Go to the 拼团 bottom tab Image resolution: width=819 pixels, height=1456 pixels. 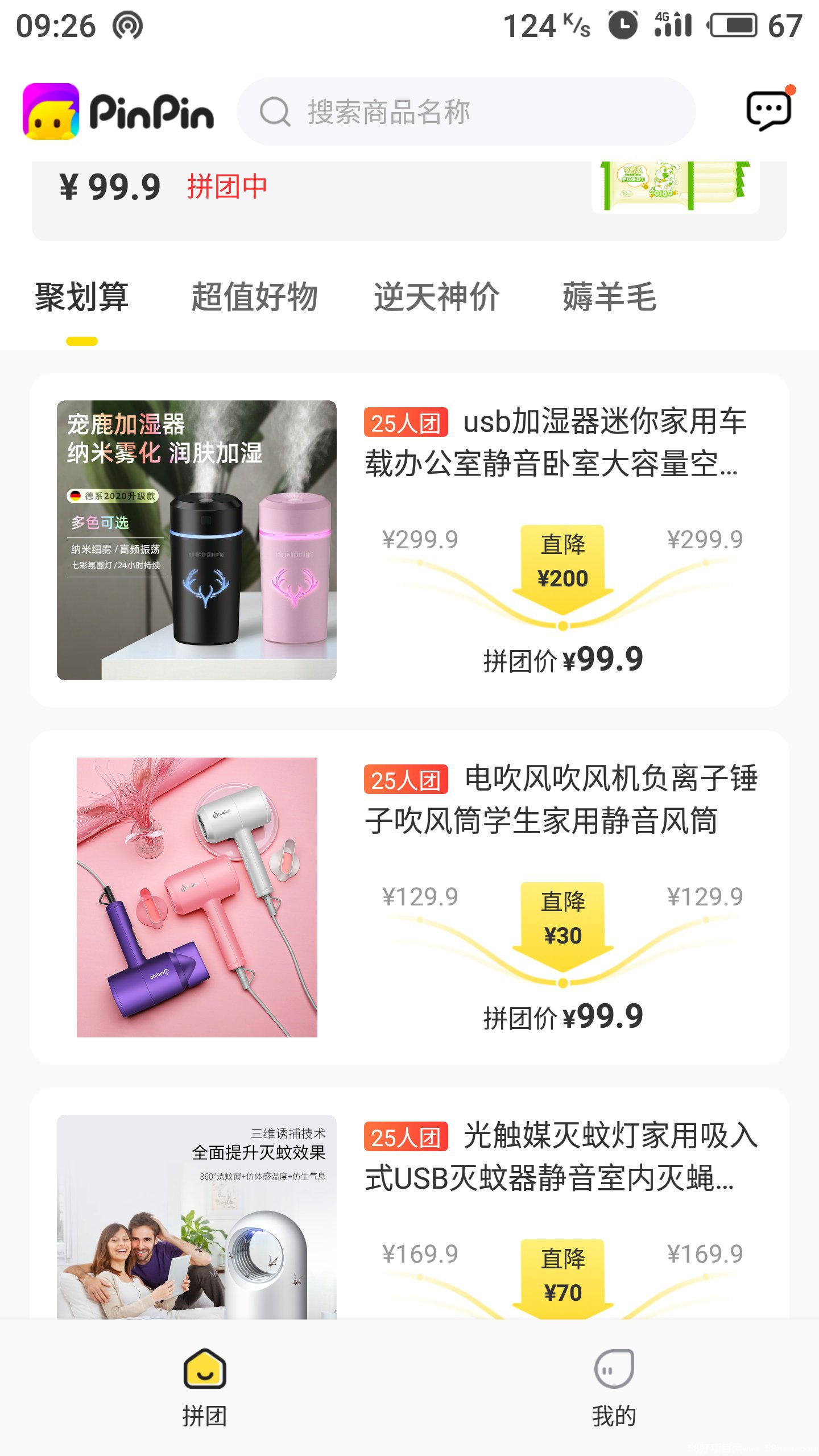pyautogui.click(x=205, y=1388)
